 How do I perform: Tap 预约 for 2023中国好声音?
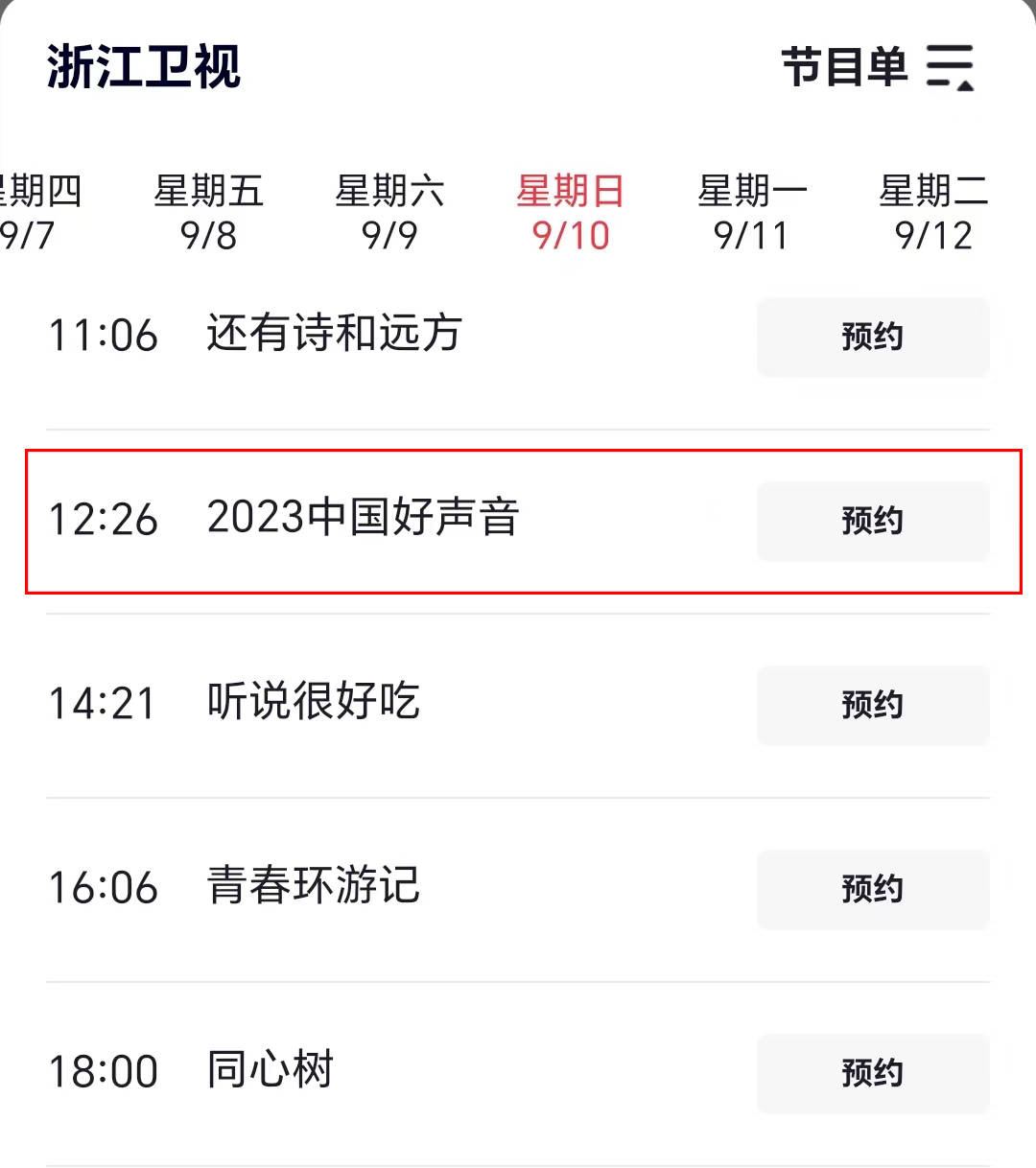tap(873, 521)
